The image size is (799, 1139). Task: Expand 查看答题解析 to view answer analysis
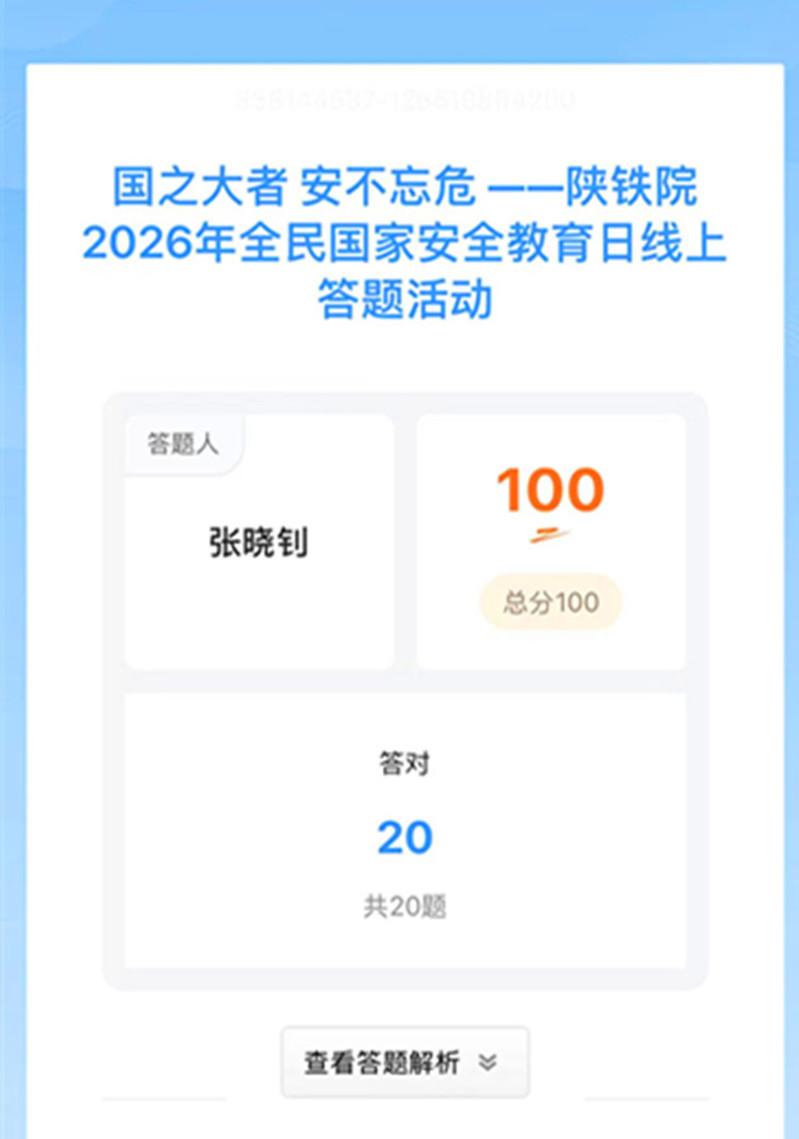pyautogui.click(x=404, y=1062)
